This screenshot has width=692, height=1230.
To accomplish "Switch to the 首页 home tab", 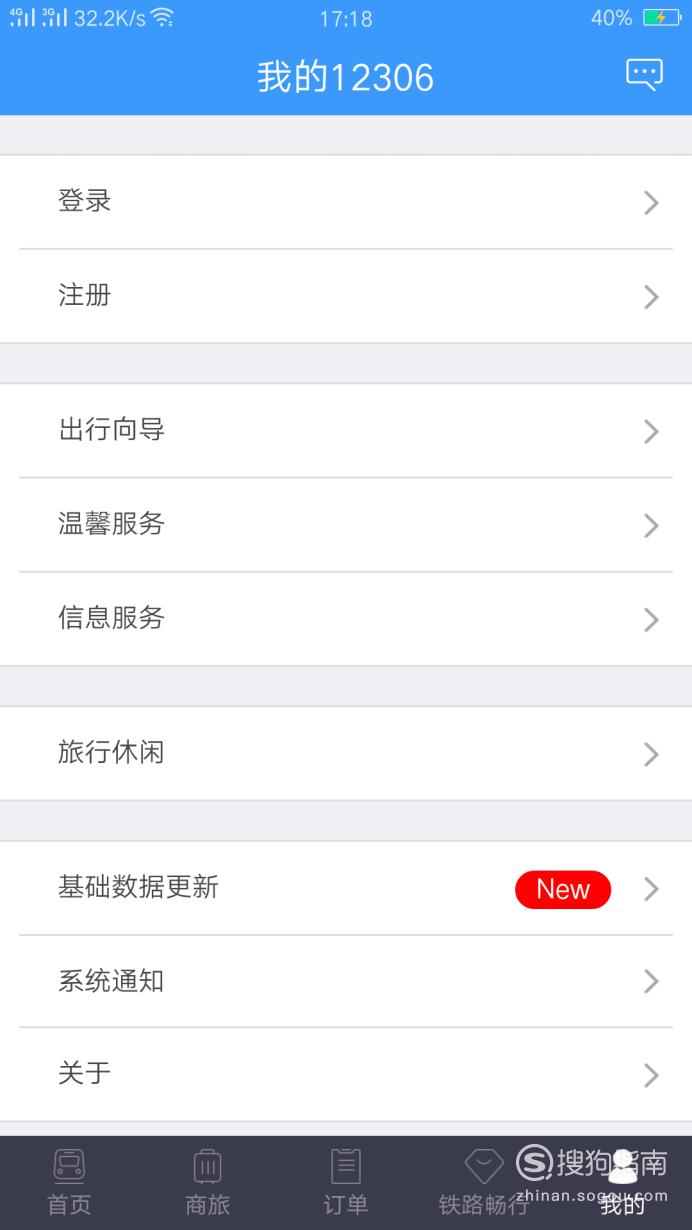I will pos(69,1183).
